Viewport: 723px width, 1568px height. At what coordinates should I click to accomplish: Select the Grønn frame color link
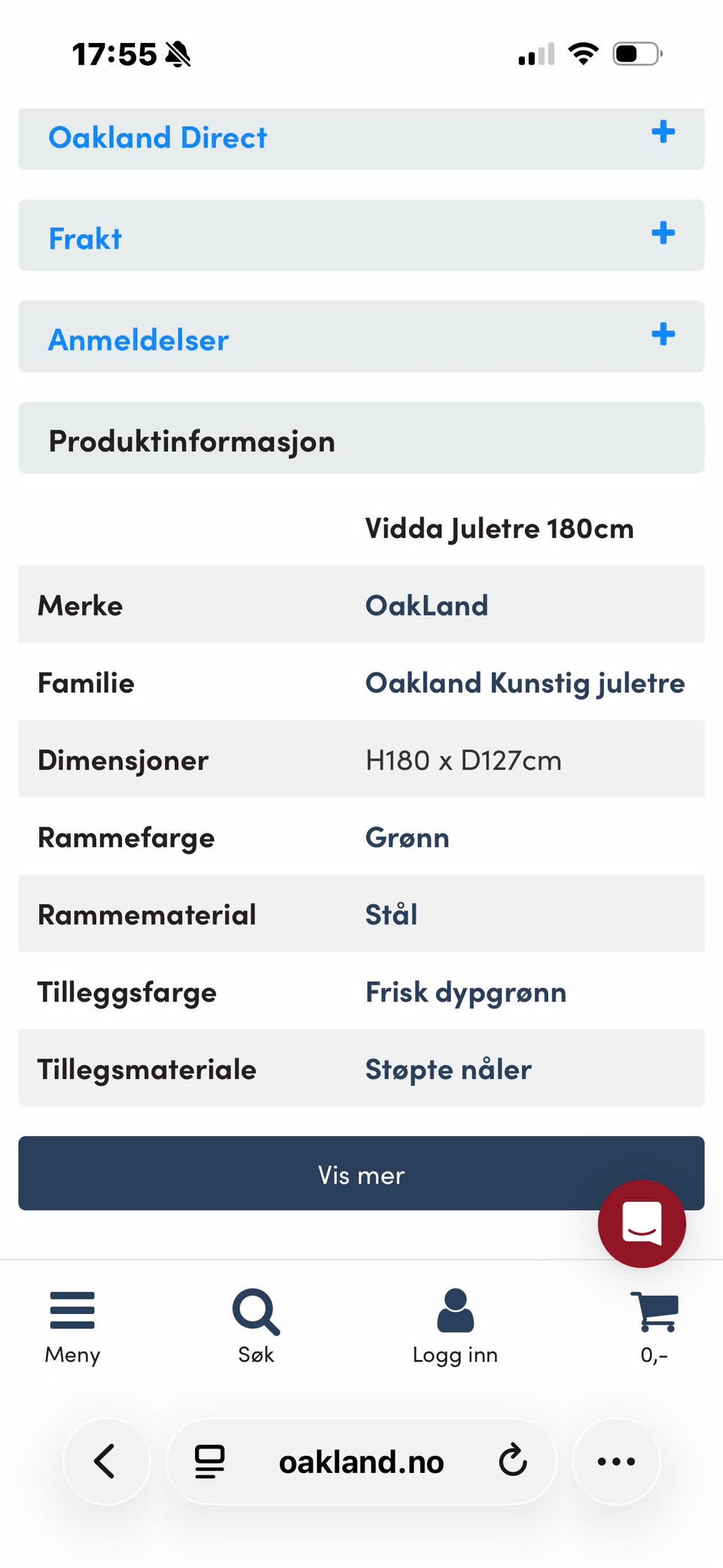(x=407, y=837)
